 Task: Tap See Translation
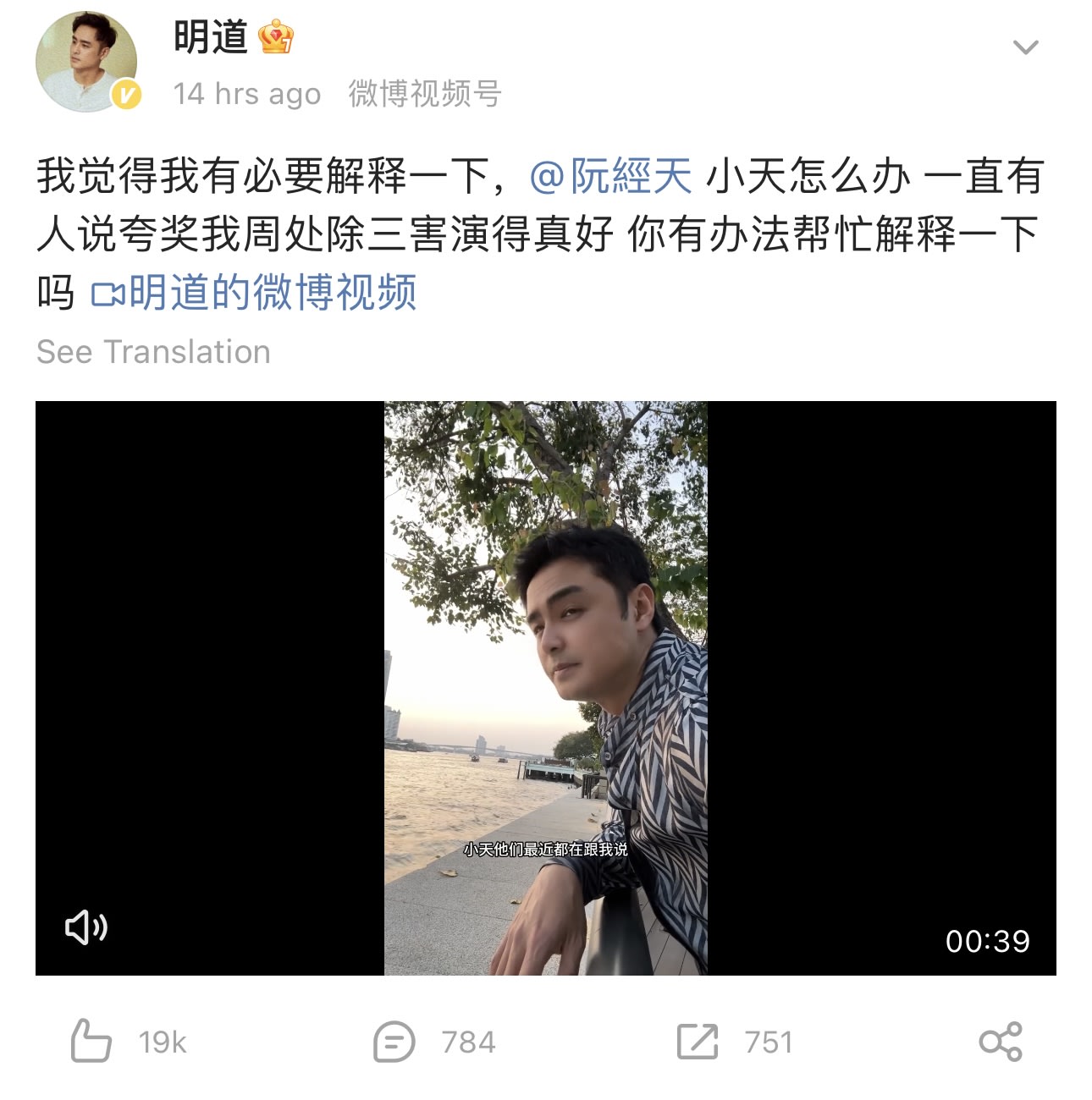click(x=153, y=352)
